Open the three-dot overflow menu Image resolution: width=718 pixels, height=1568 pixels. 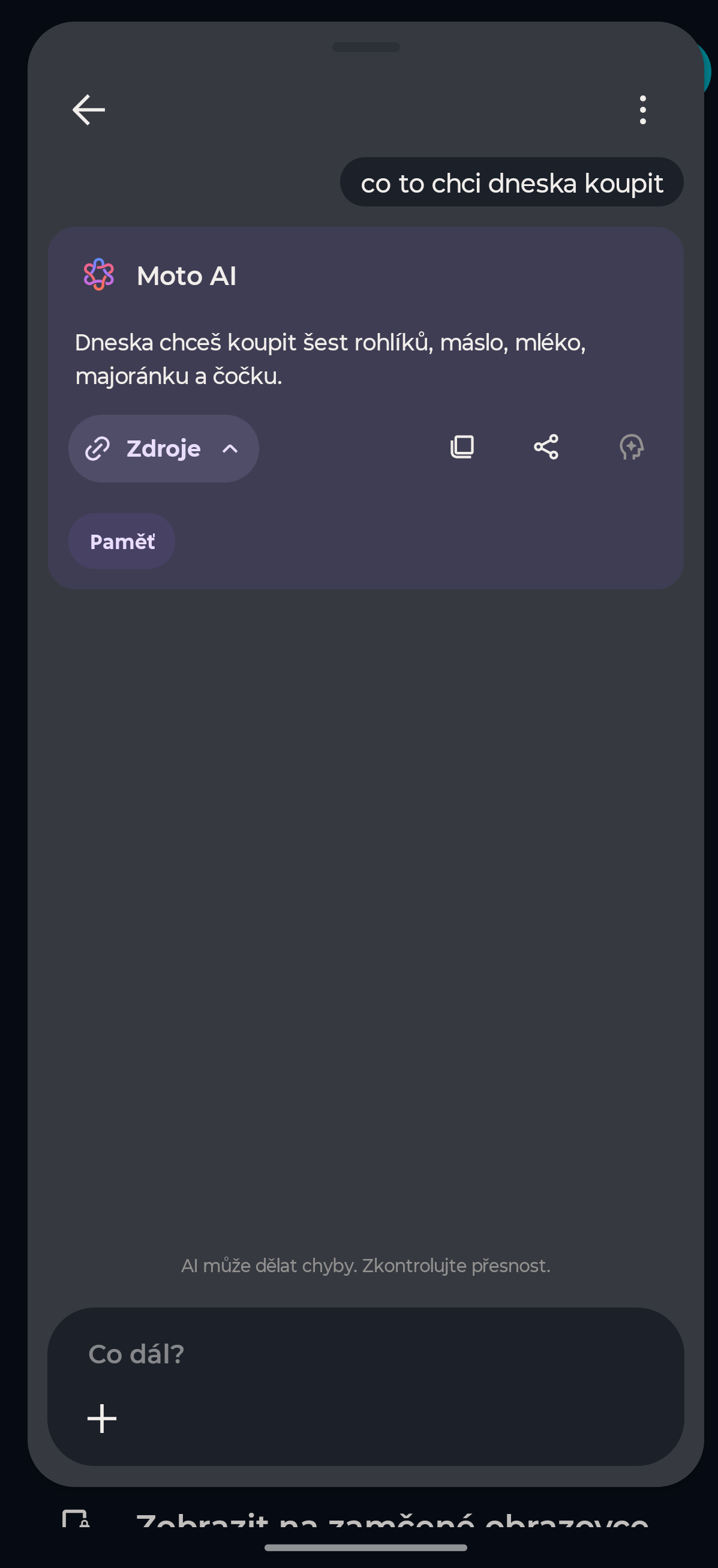[x=642, y=110]
